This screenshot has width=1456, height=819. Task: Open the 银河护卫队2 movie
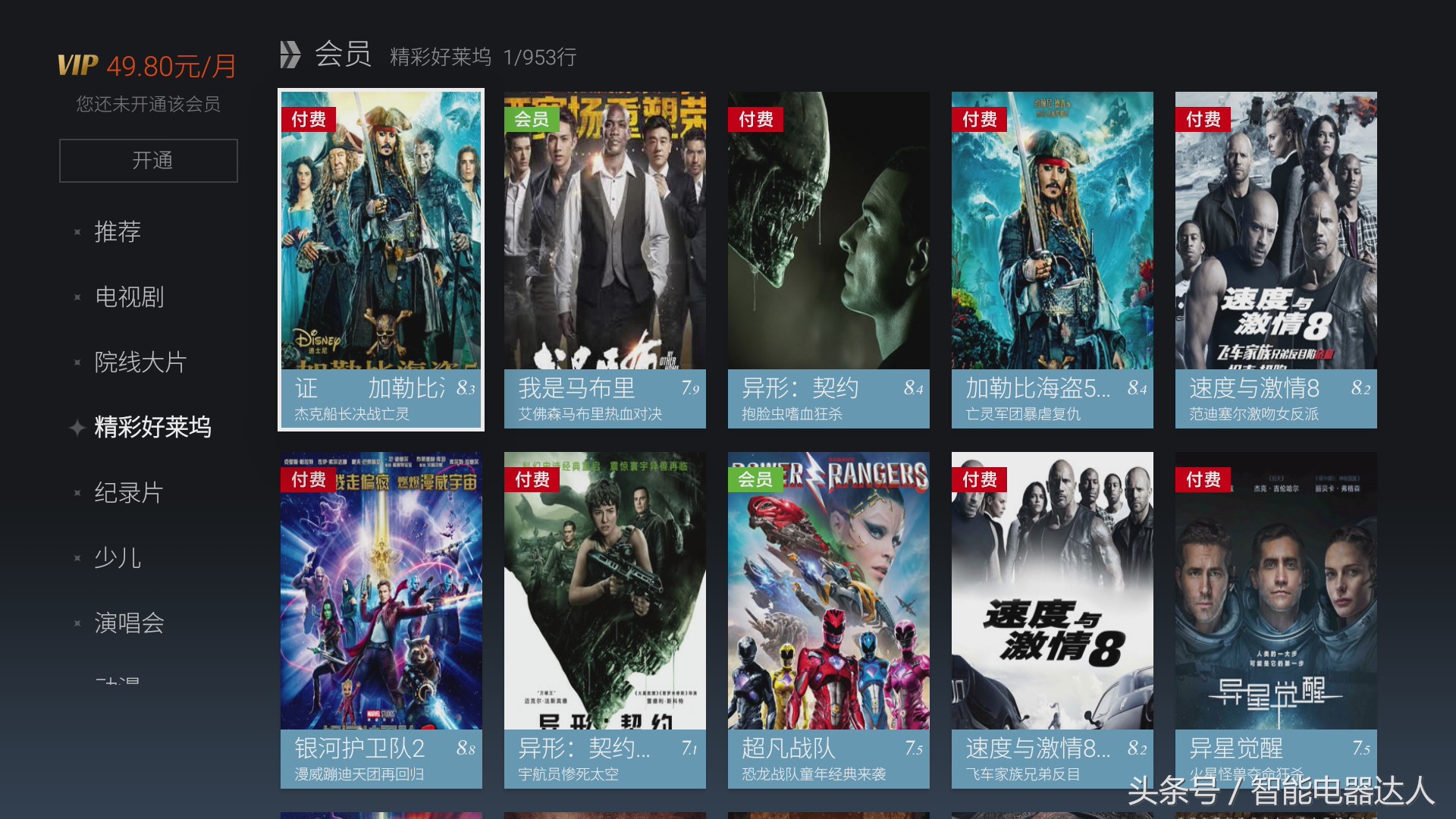tap(381, 620)
